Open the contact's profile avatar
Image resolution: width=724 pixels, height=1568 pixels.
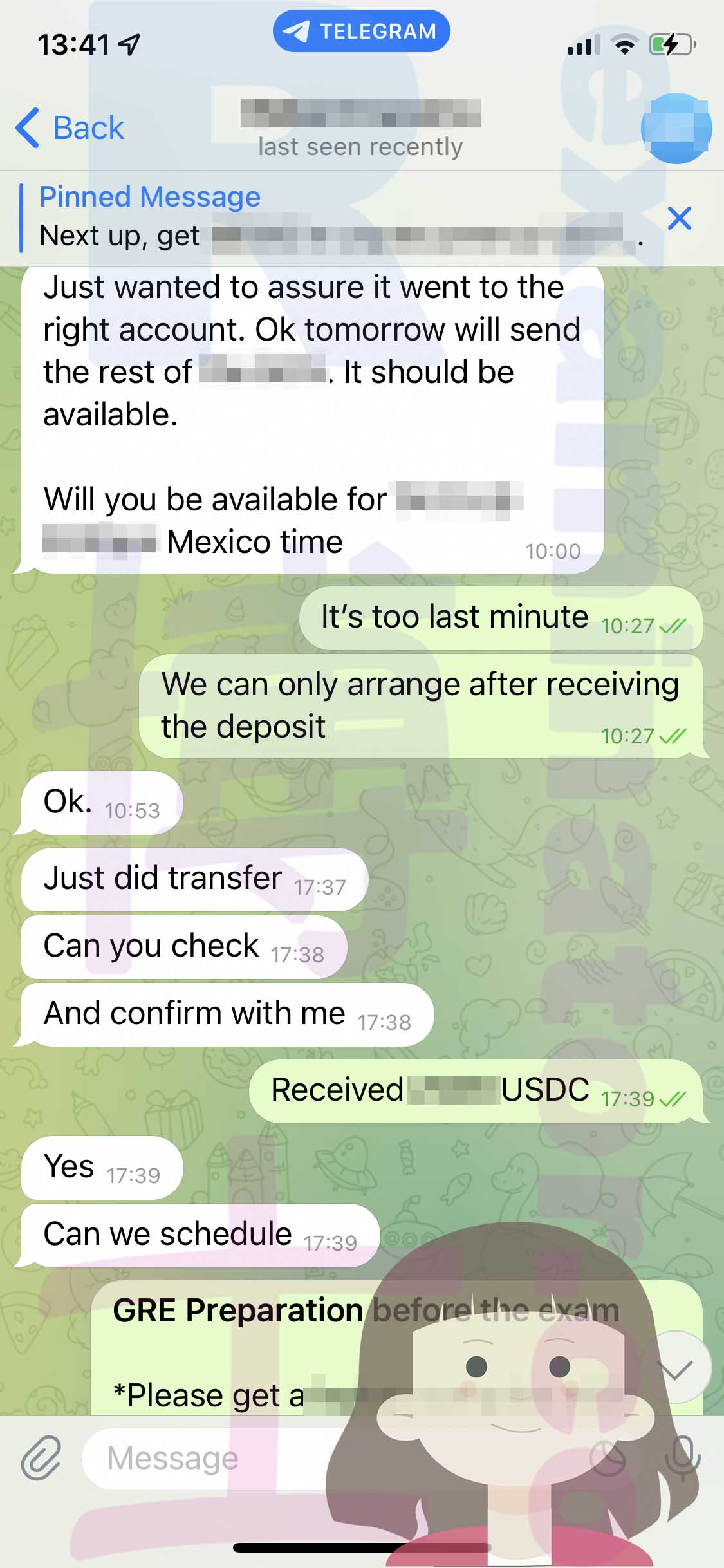point(676,128)
